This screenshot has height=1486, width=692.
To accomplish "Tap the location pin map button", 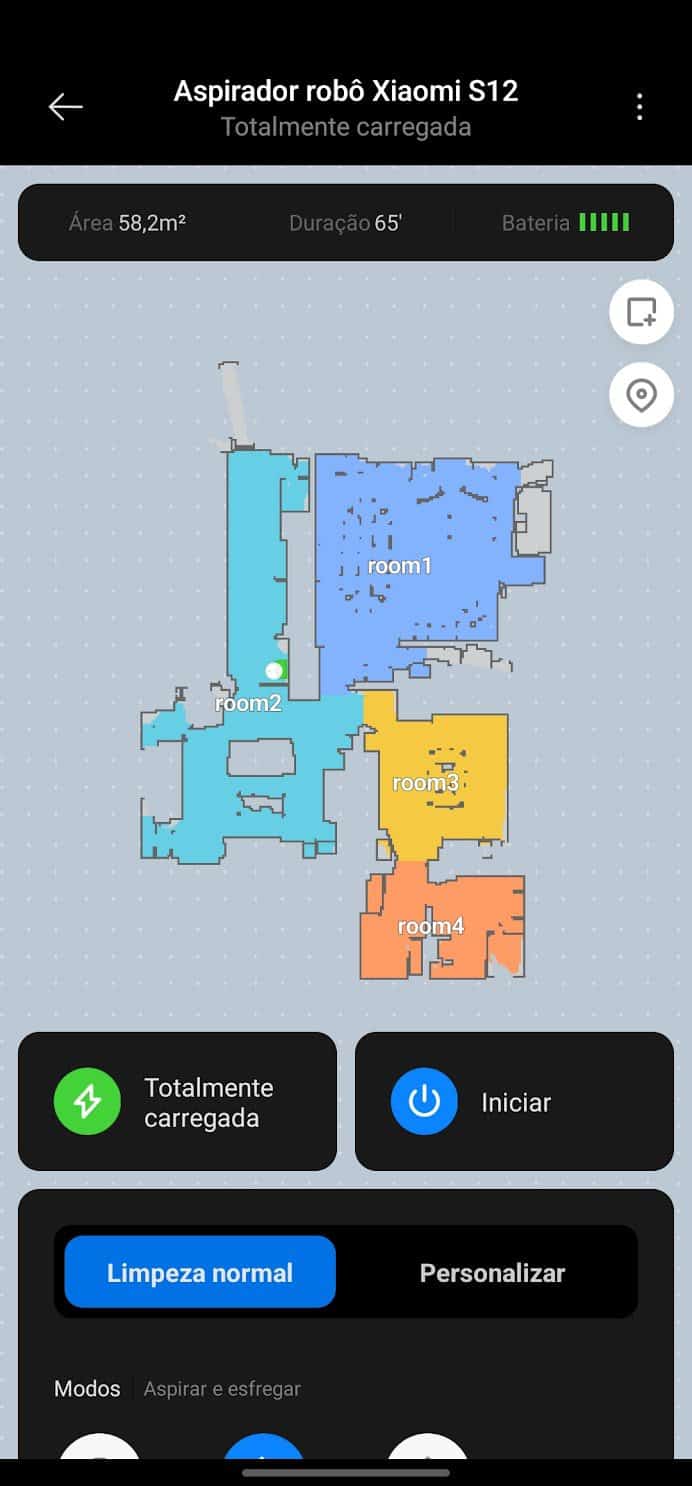I will point(641,395).
